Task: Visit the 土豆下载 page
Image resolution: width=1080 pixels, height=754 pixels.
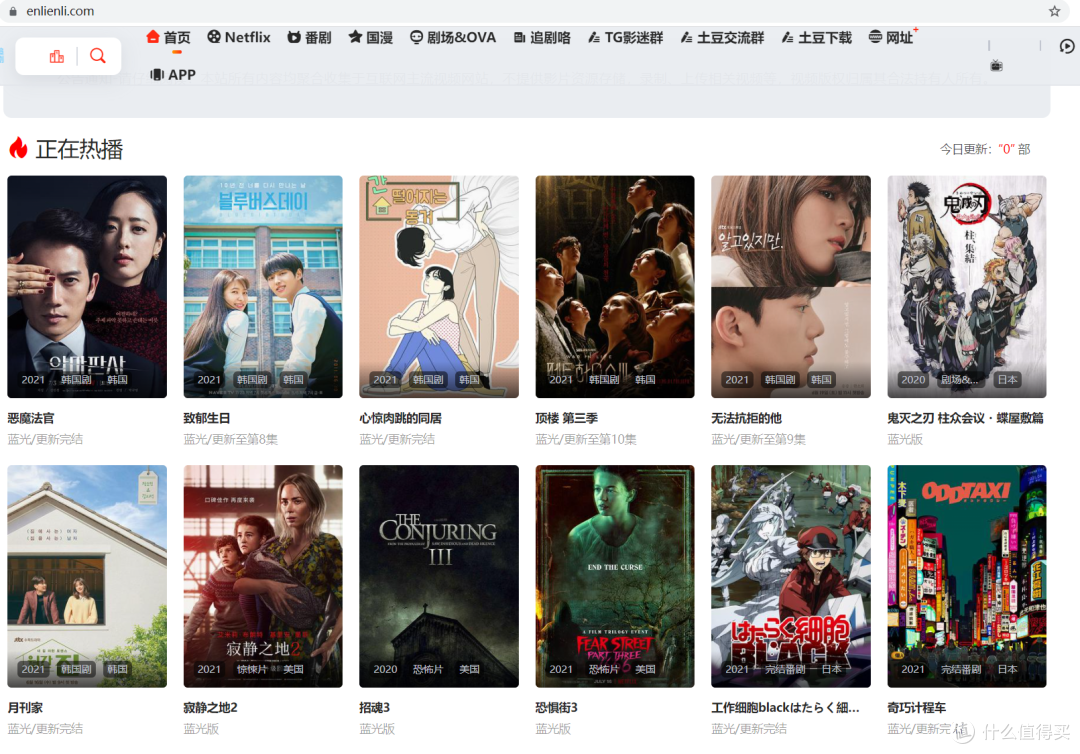Action: click(x=816, y=37)
